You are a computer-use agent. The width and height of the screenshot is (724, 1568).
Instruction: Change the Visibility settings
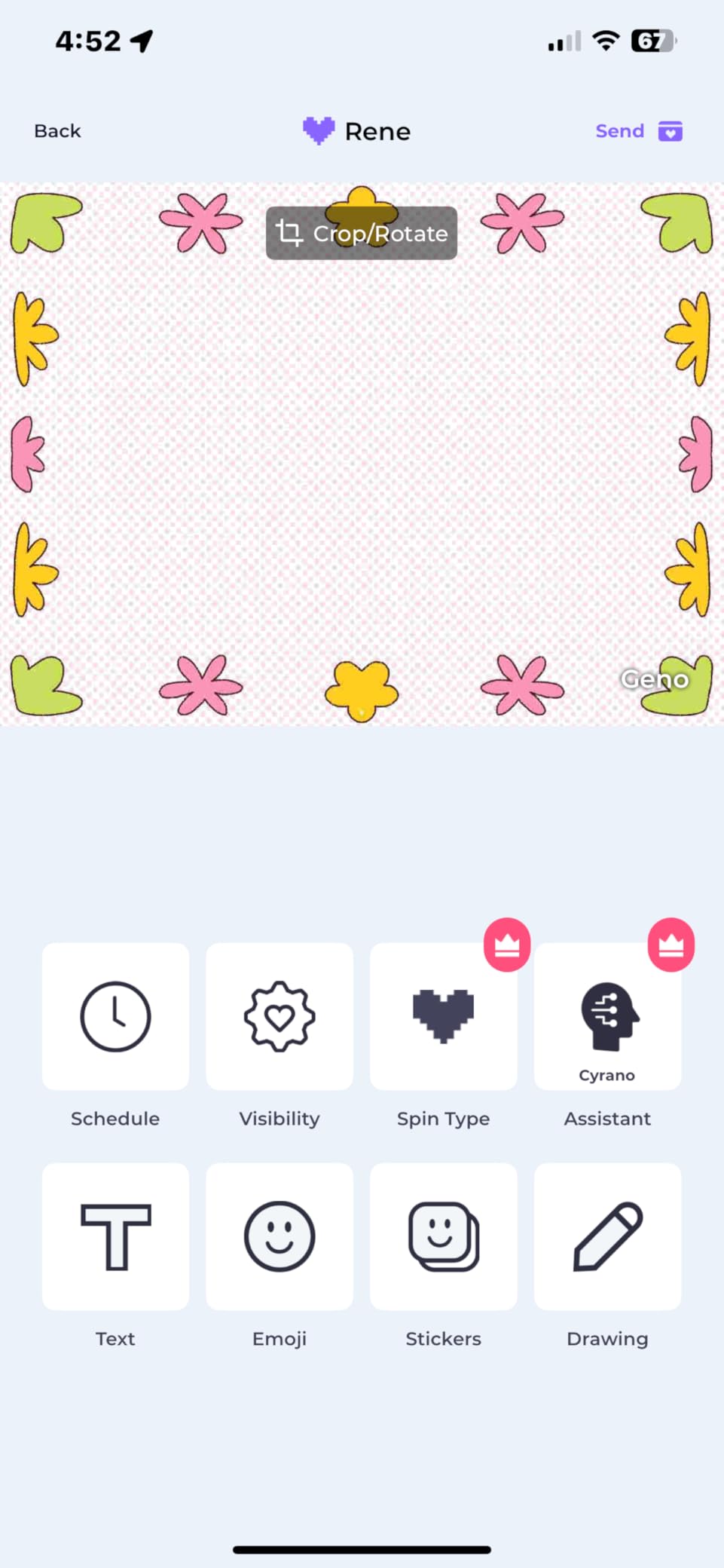(x=280, y=1016)
